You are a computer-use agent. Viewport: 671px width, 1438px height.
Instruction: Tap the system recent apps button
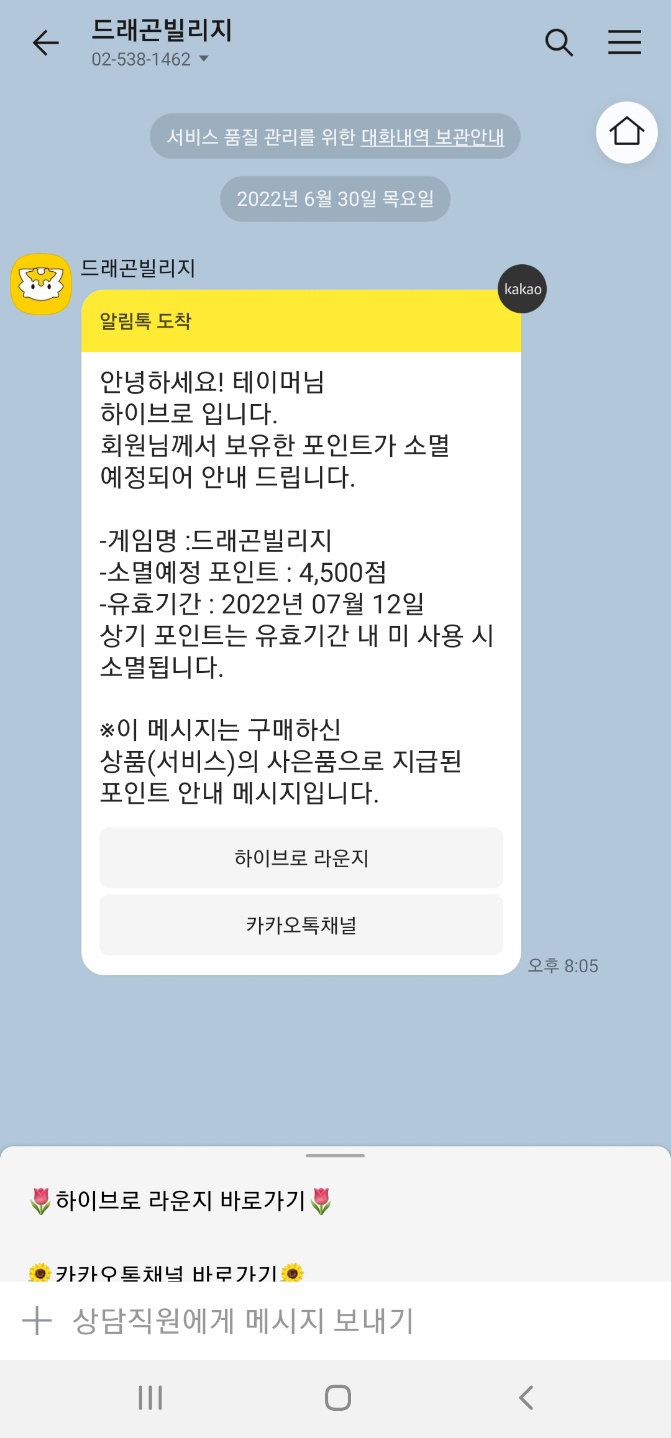pyautogui.click(x=150, y=1398)
